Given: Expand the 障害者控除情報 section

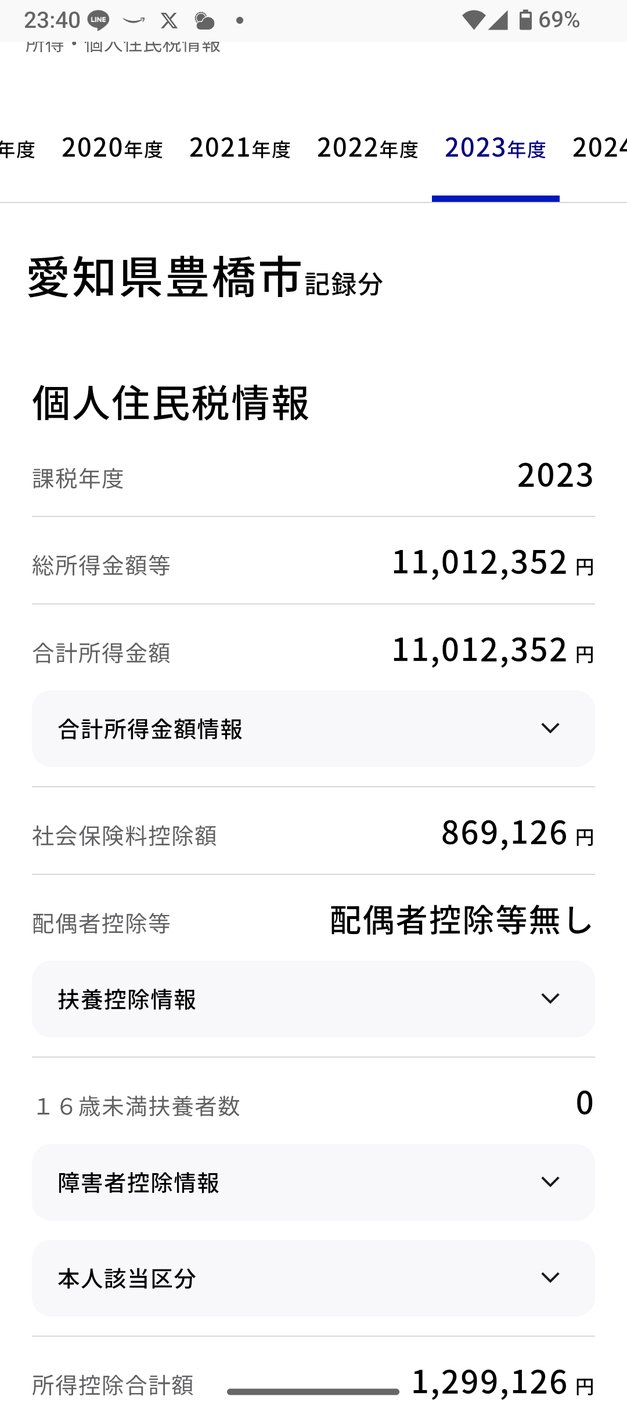Looking at the screenshot, I should [x=313, y=1182].
